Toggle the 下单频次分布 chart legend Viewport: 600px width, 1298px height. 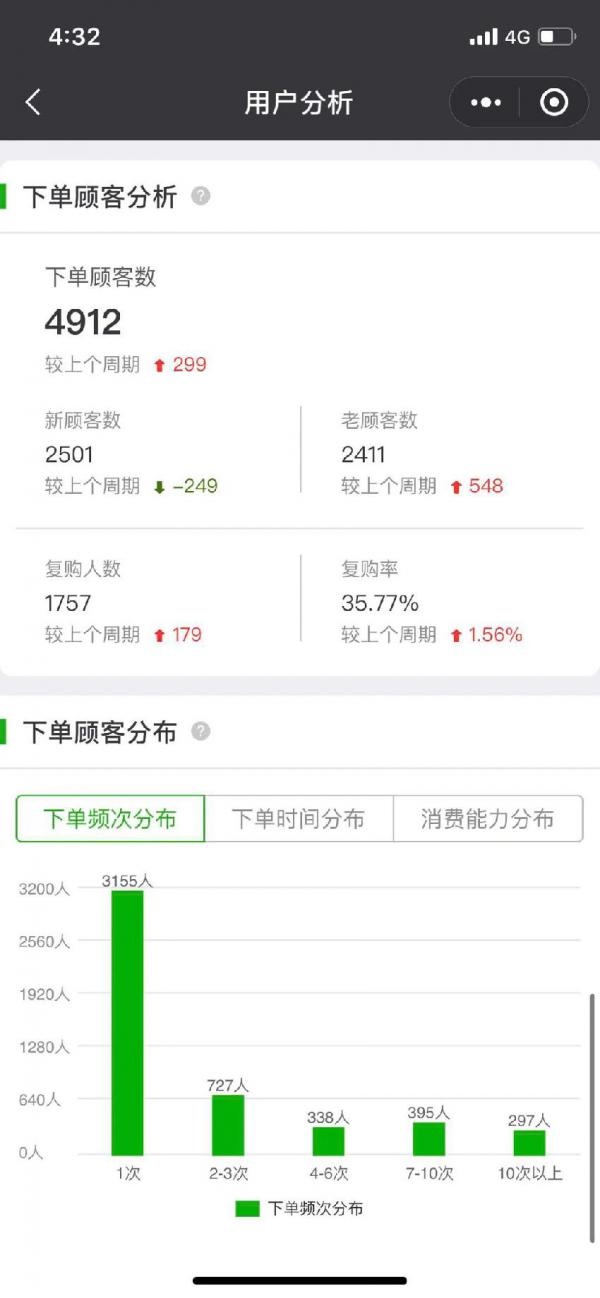(x=299, y=1208)
